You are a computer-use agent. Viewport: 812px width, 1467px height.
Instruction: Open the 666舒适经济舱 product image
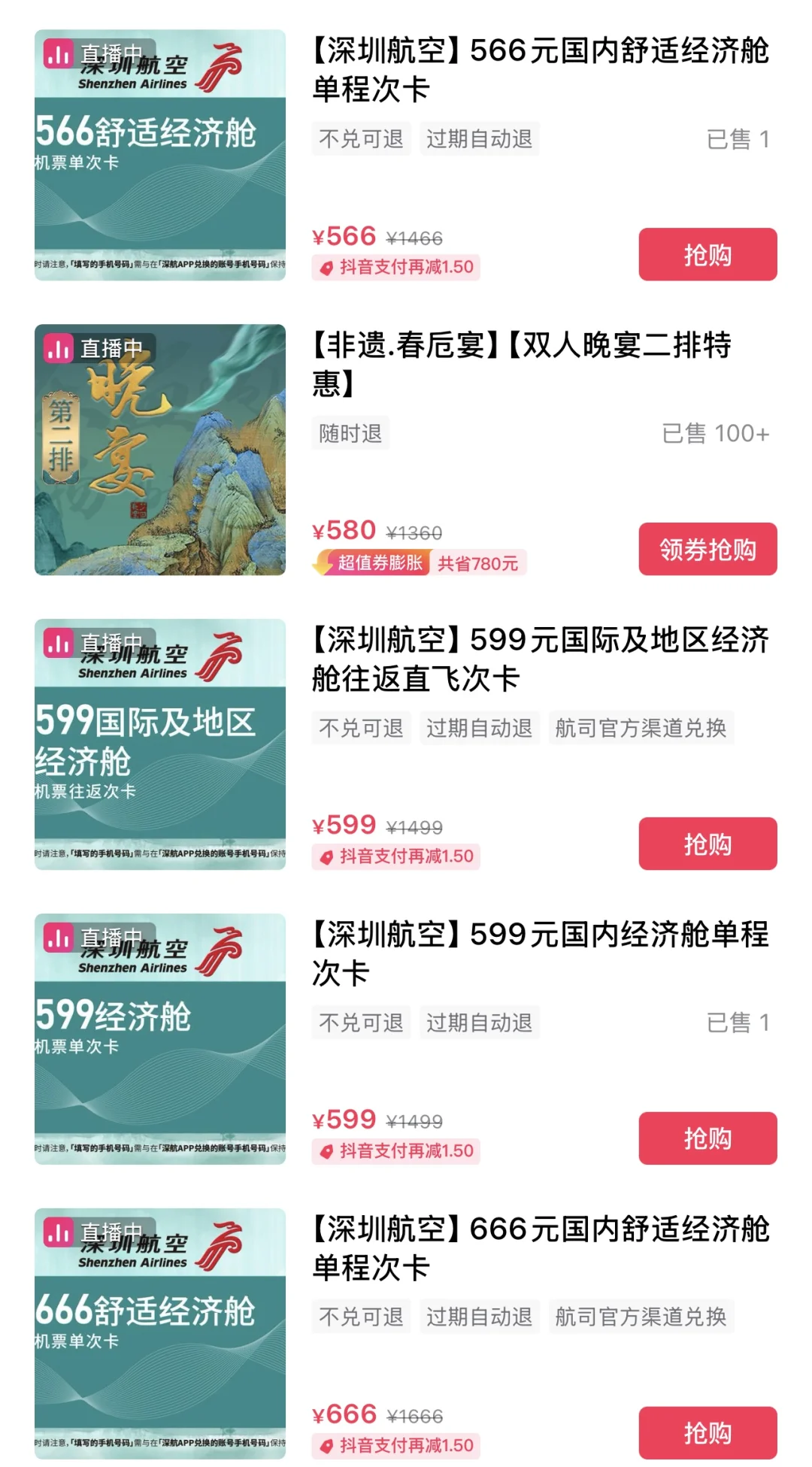coord(160,1333)
